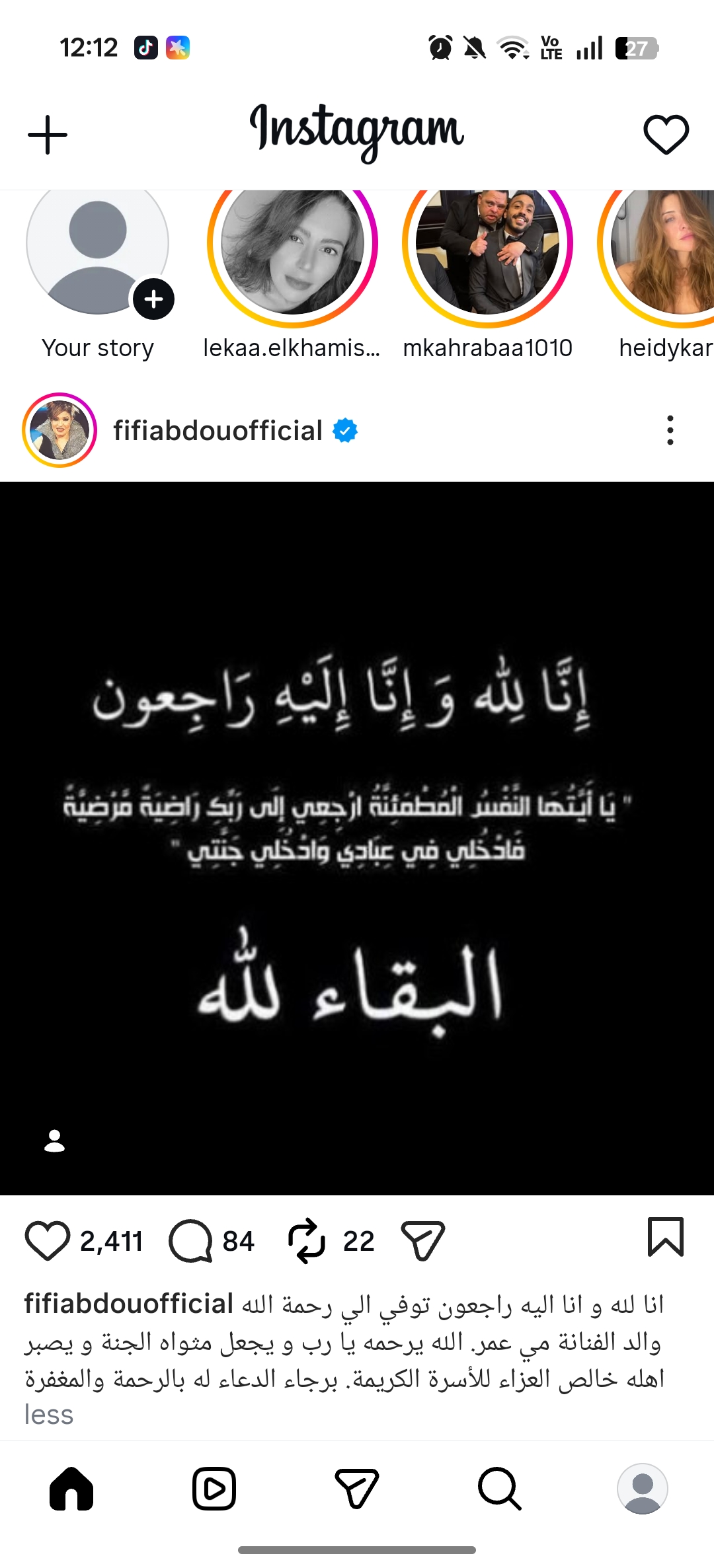The width and height of the screenshot is (714, 1568).
Task: Create a new post with the plus icon
Action: point(48,135)
